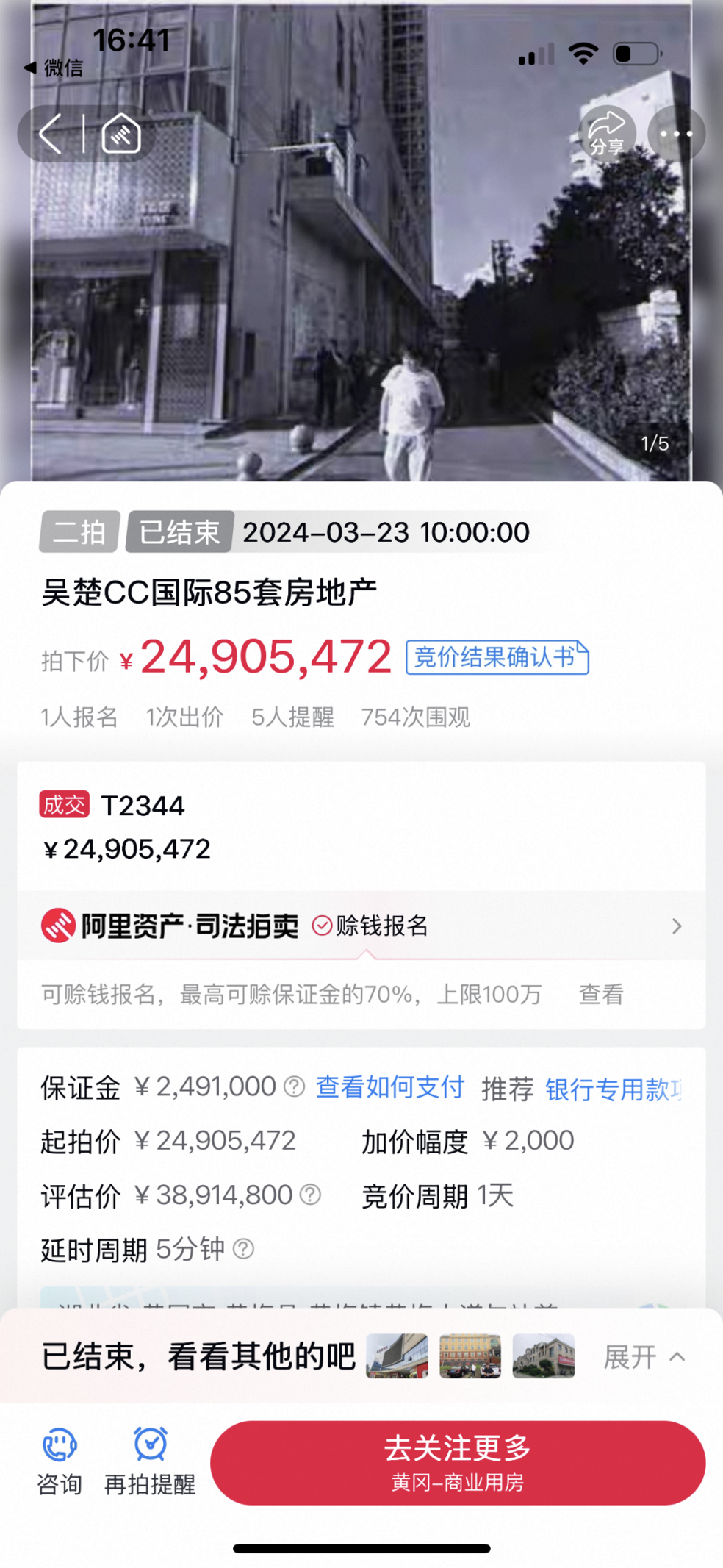Open 赊钱报名 details via right chevron

pos(676,926)
